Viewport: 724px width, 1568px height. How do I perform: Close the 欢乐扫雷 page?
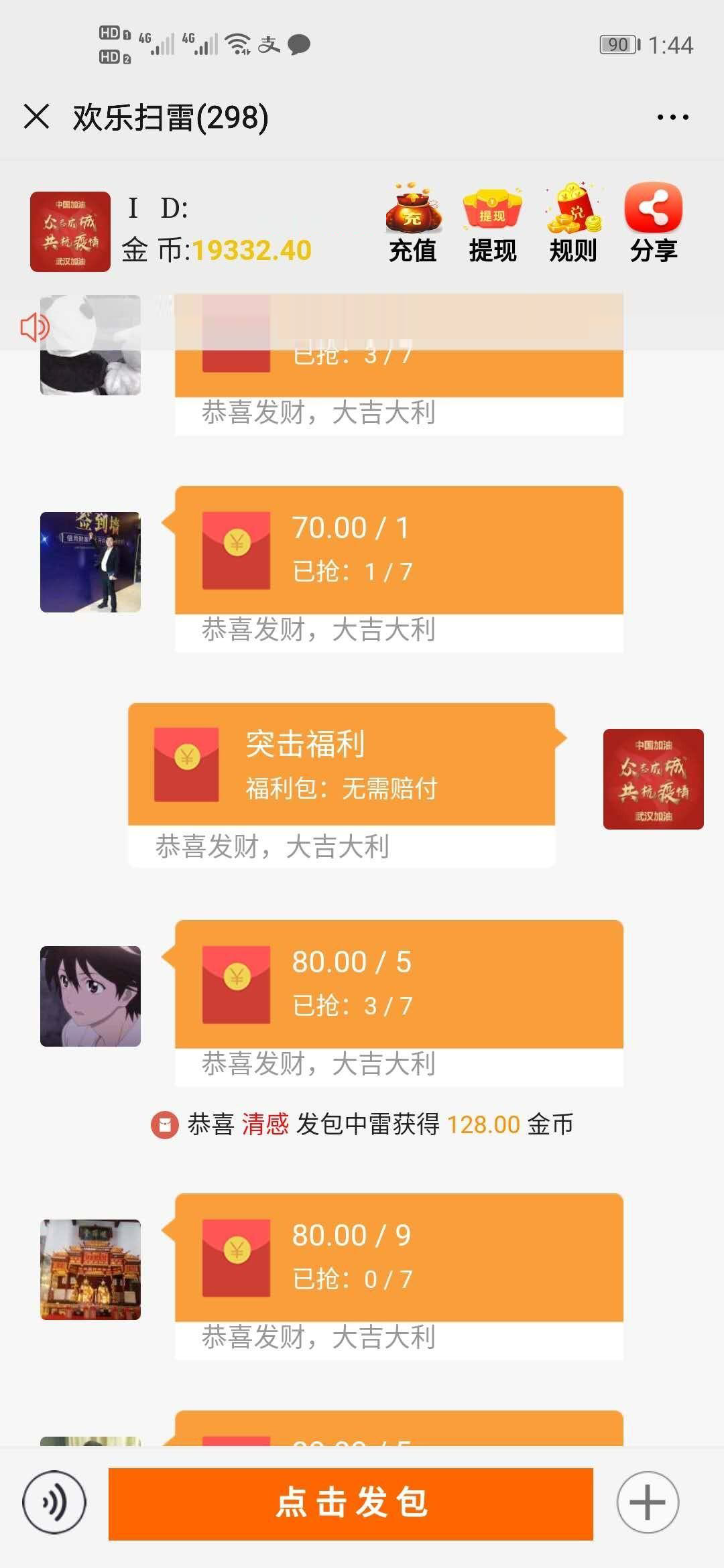click(36, 117)
